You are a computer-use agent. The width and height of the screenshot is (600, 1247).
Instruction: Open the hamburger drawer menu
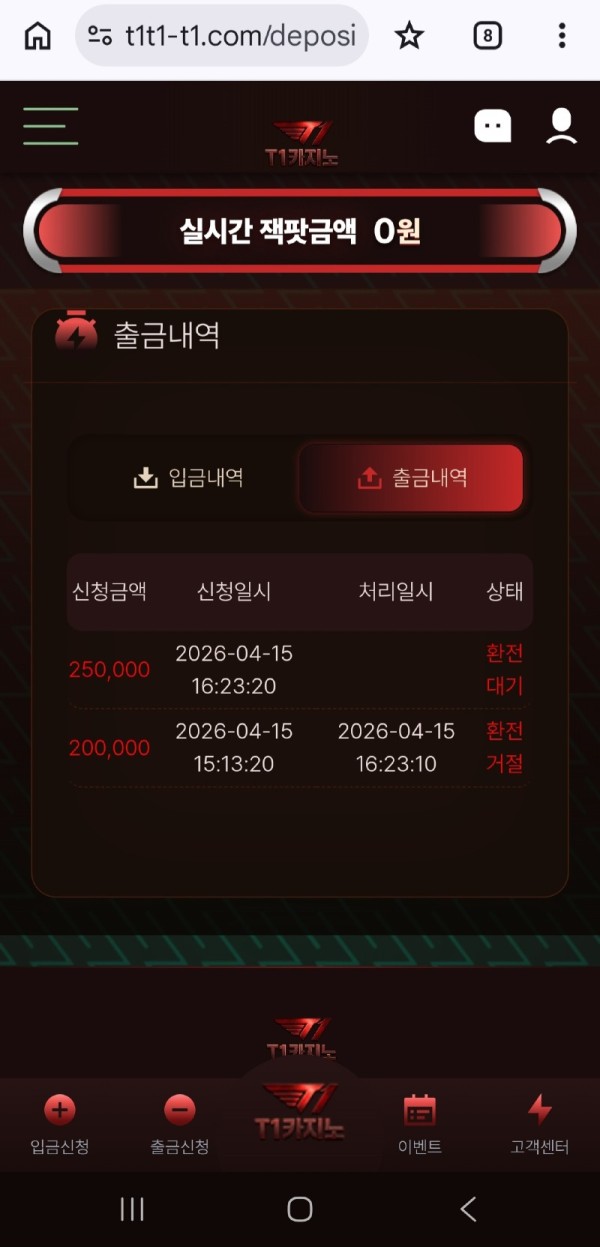(x=50, y=127)
